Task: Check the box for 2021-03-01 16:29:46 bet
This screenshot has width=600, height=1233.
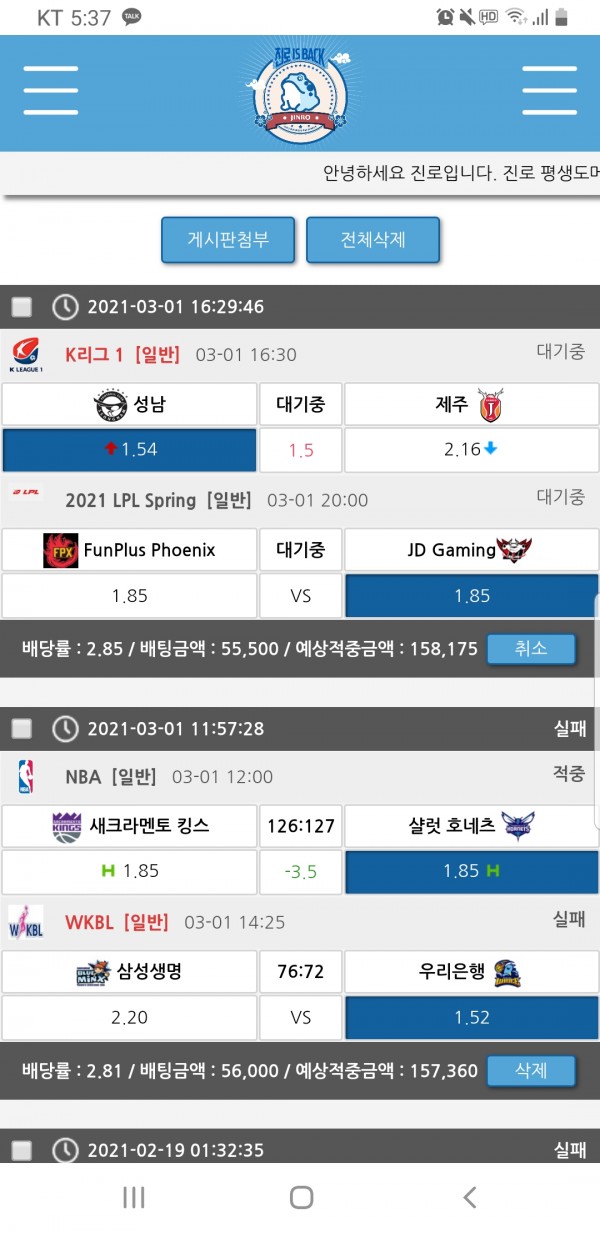Action: tap(22, 307)
